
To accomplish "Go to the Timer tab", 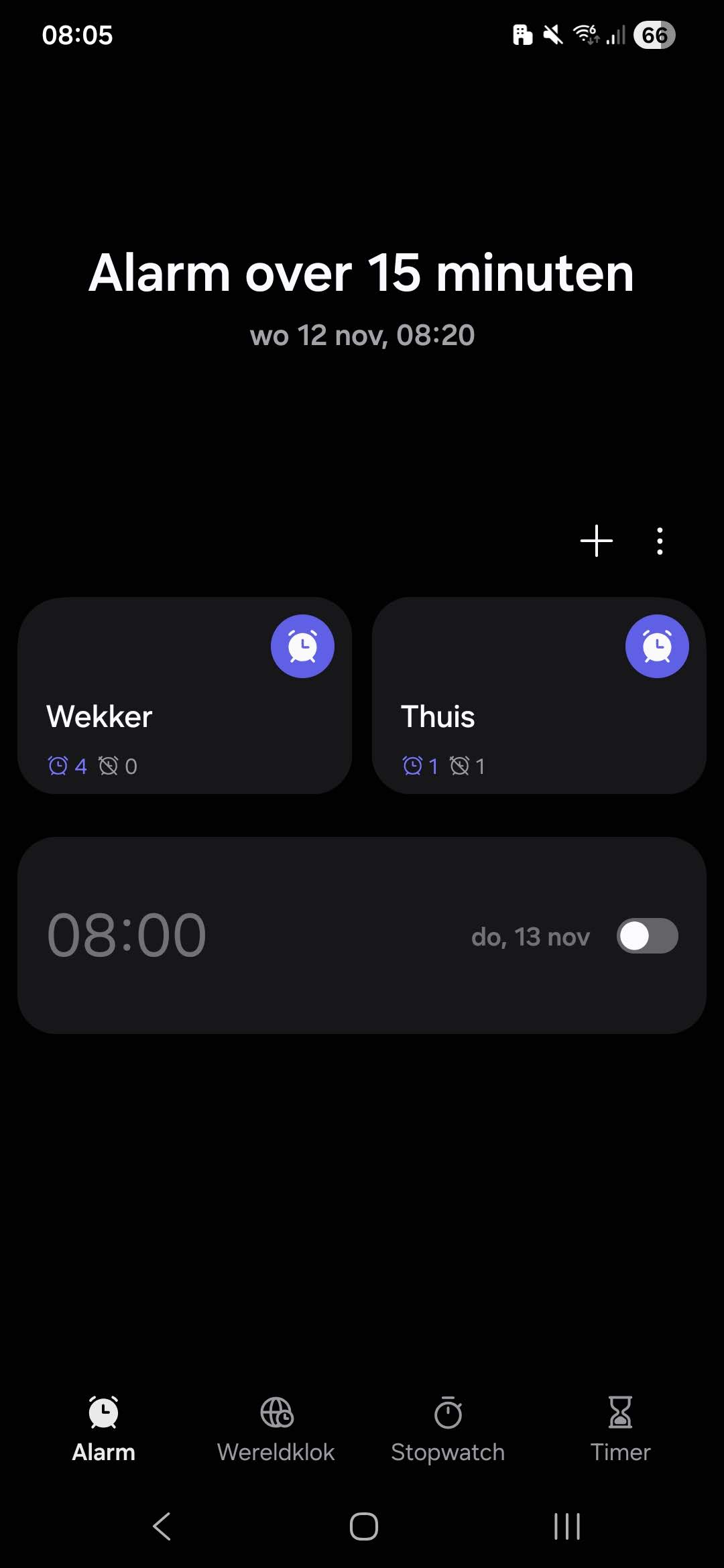I will coord(620,1429).
